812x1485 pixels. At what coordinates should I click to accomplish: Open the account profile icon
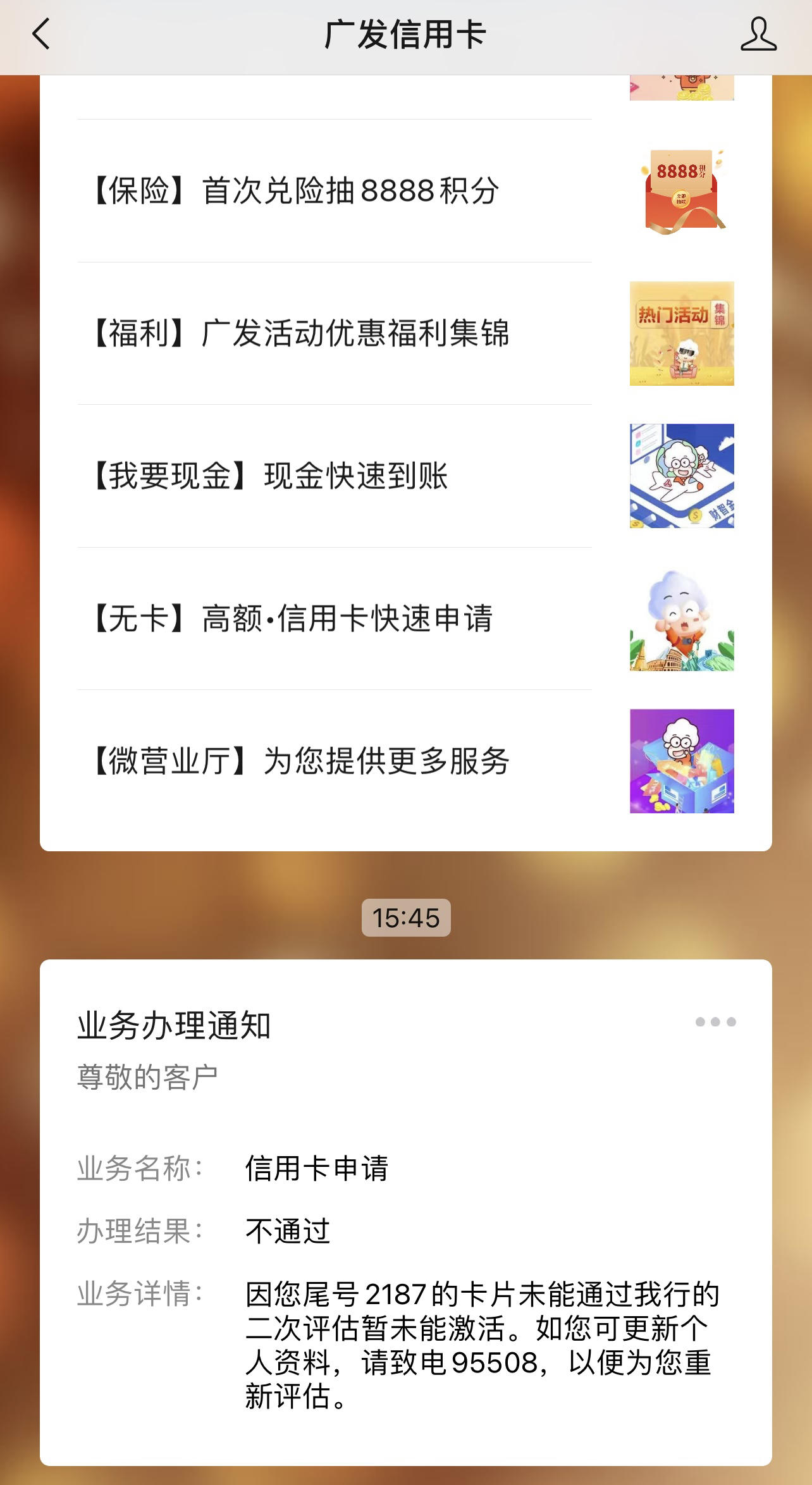[758, 34]
